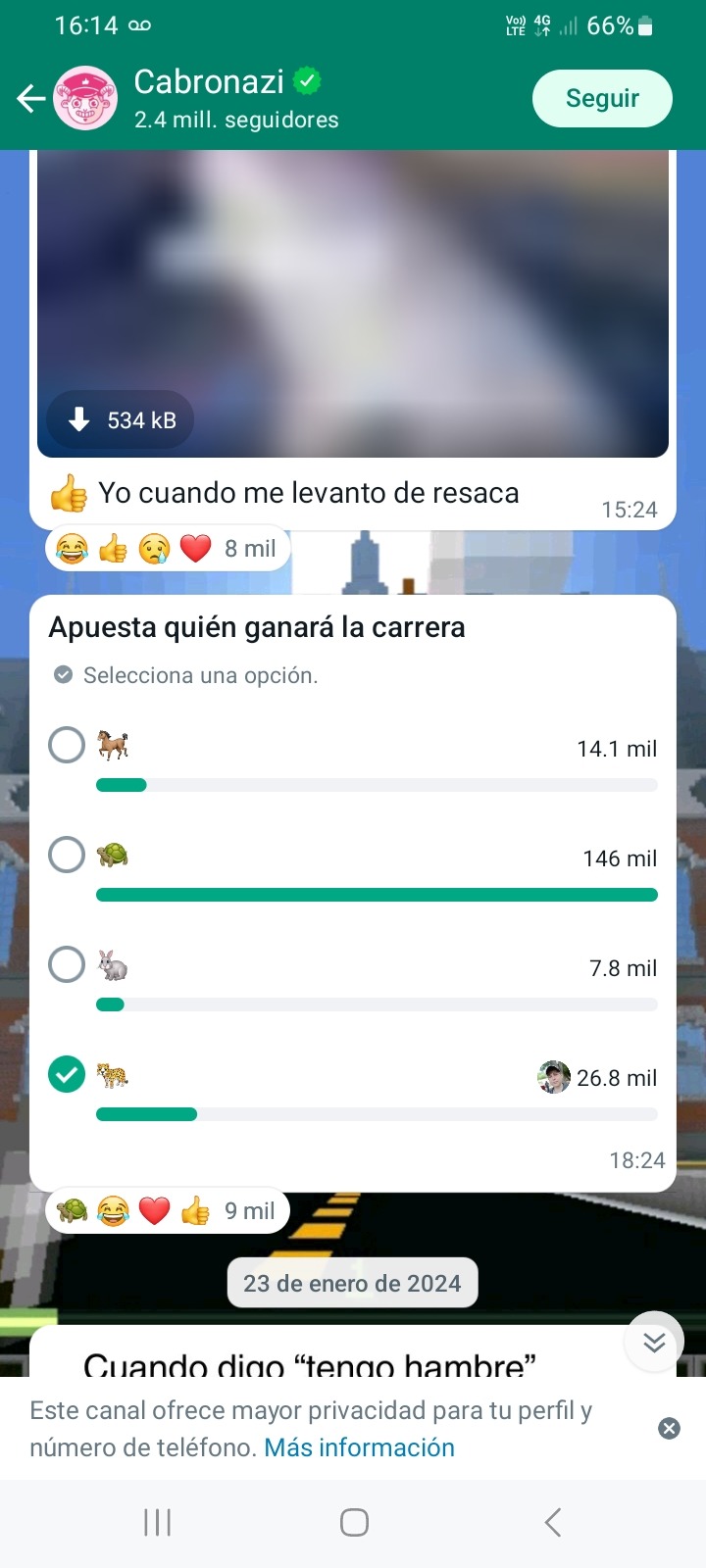The height and width of the screenshot is (1568, 706).
Task: Tap Seguir to follow the channel
Action: coord(602,98)
